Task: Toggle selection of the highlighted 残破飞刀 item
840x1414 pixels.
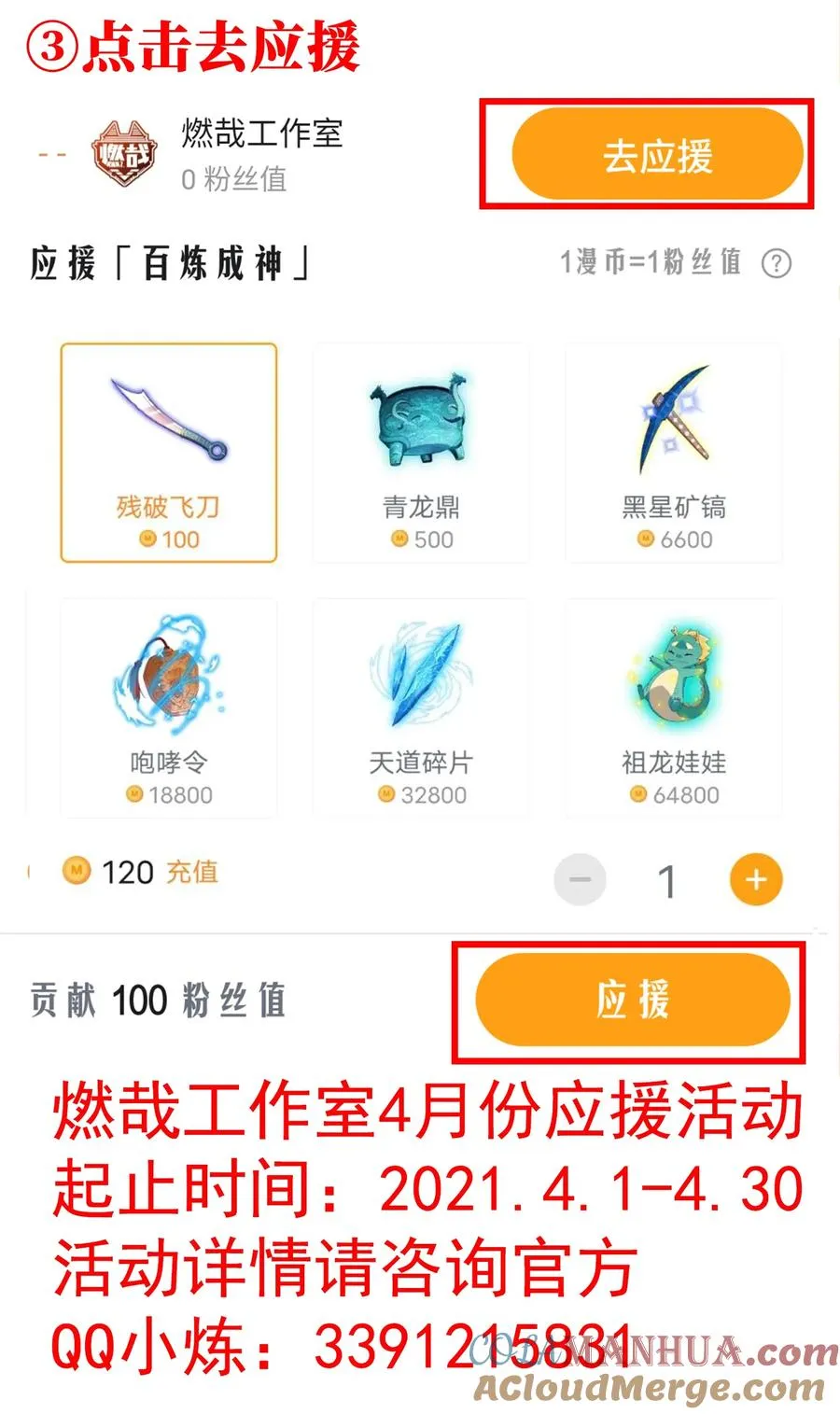Action: click(169, 453)
